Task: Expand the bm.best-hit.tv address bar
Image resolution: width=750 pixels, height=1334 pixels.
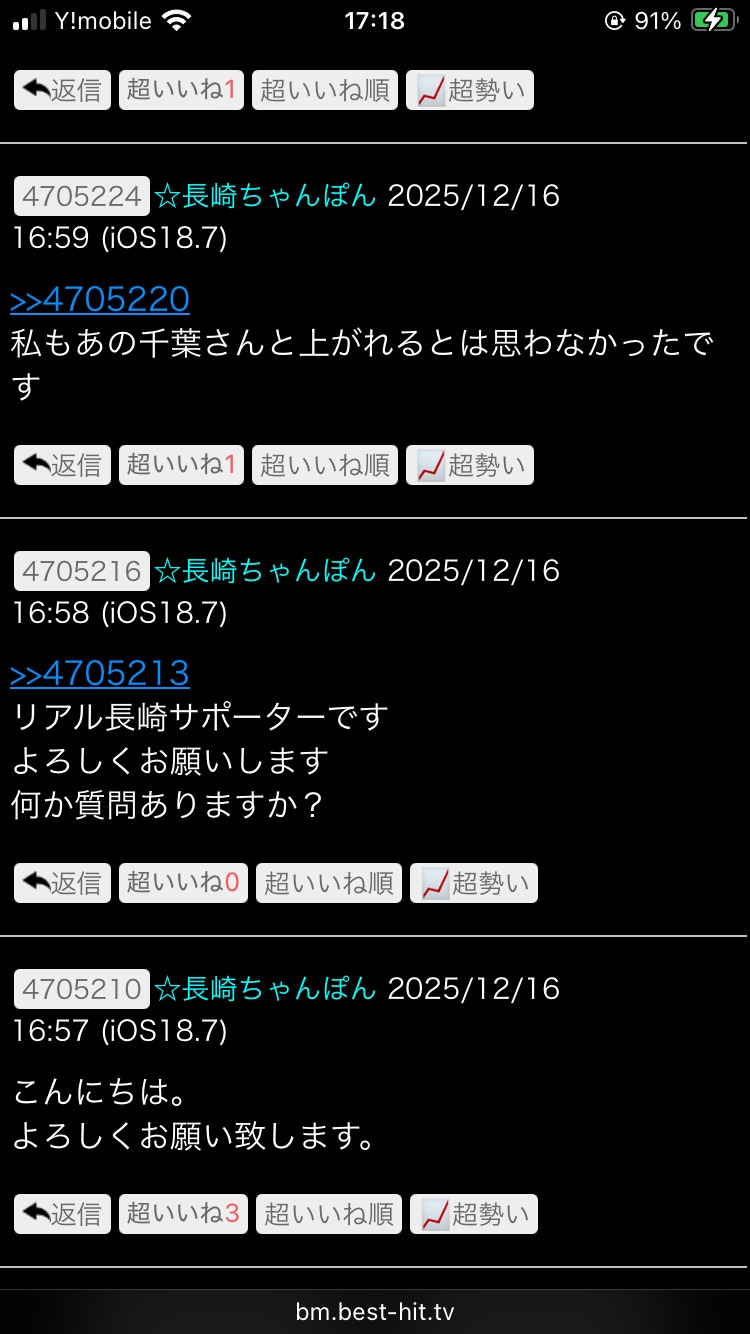Action: click(375, 1311)
